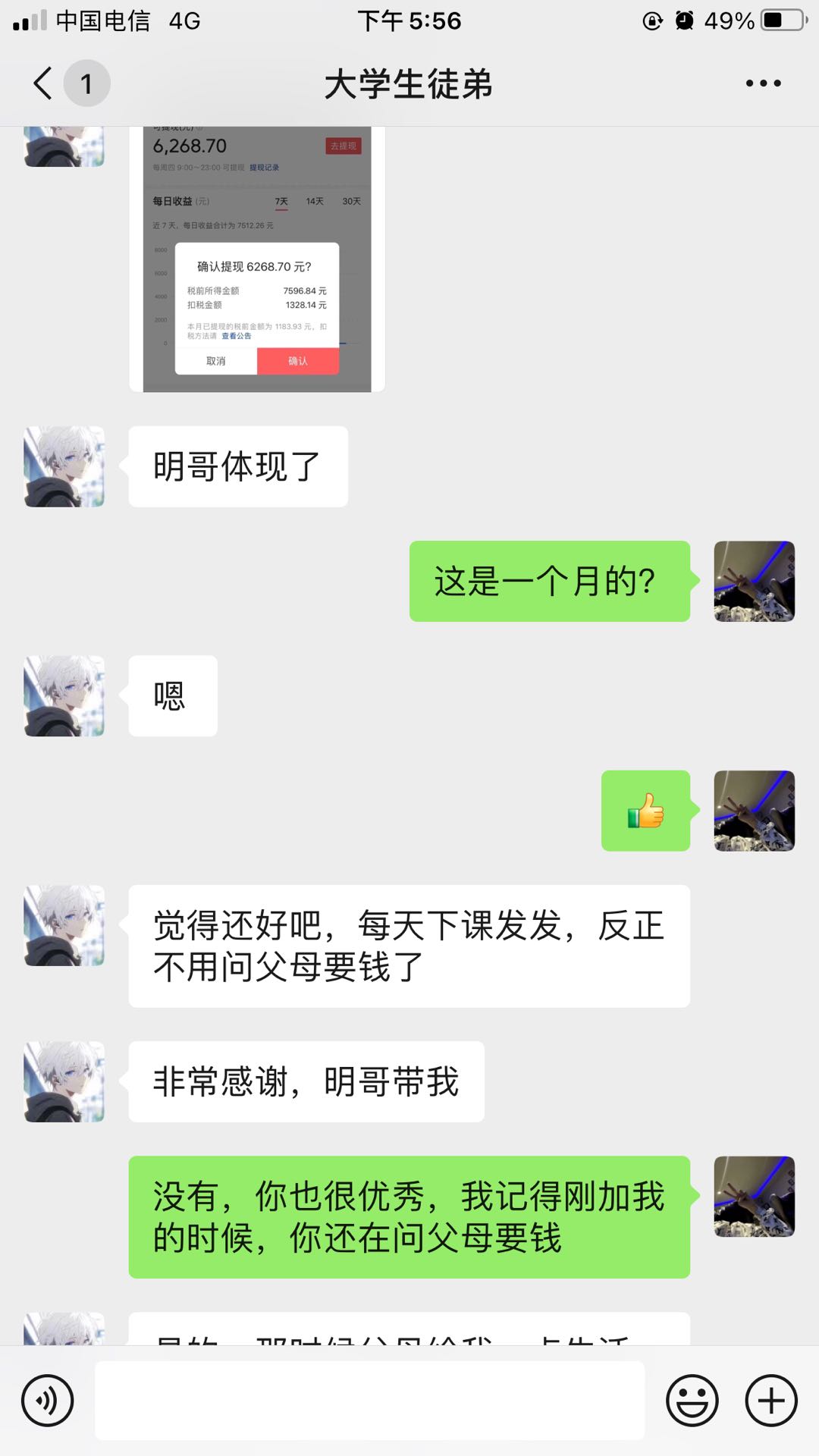Open the plus attachments menu
This screenshot has height=1456, width=819.
(x=771, y=1401)
